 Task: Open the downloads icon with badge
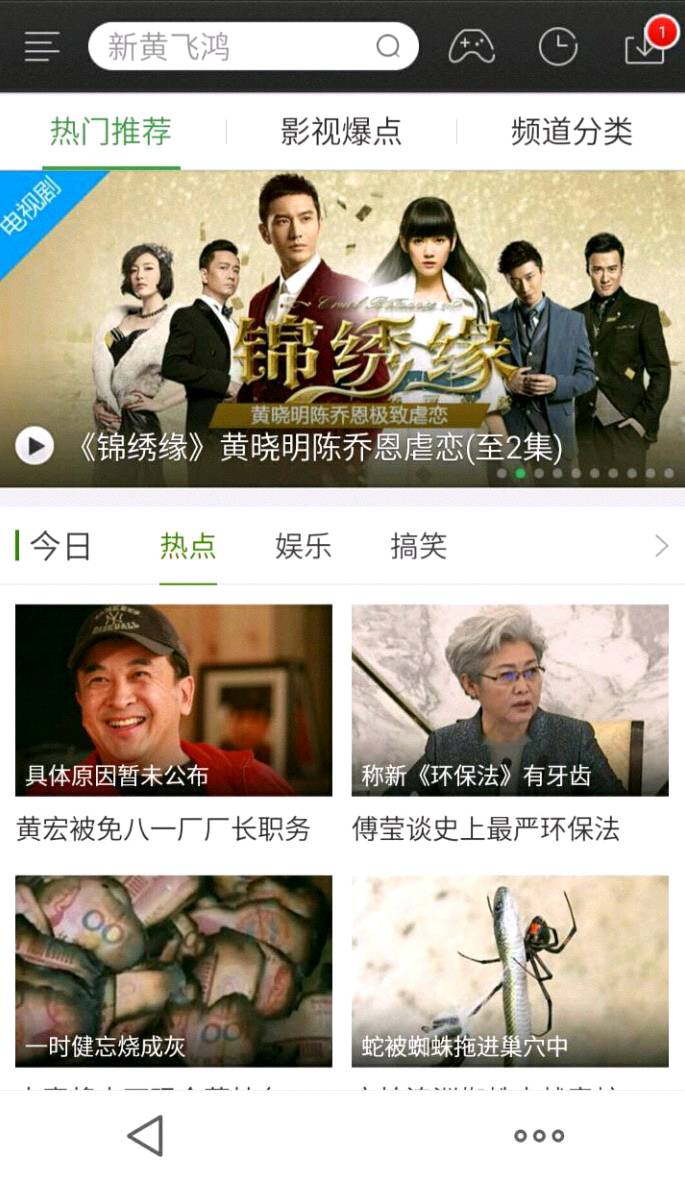coord(645,46)
